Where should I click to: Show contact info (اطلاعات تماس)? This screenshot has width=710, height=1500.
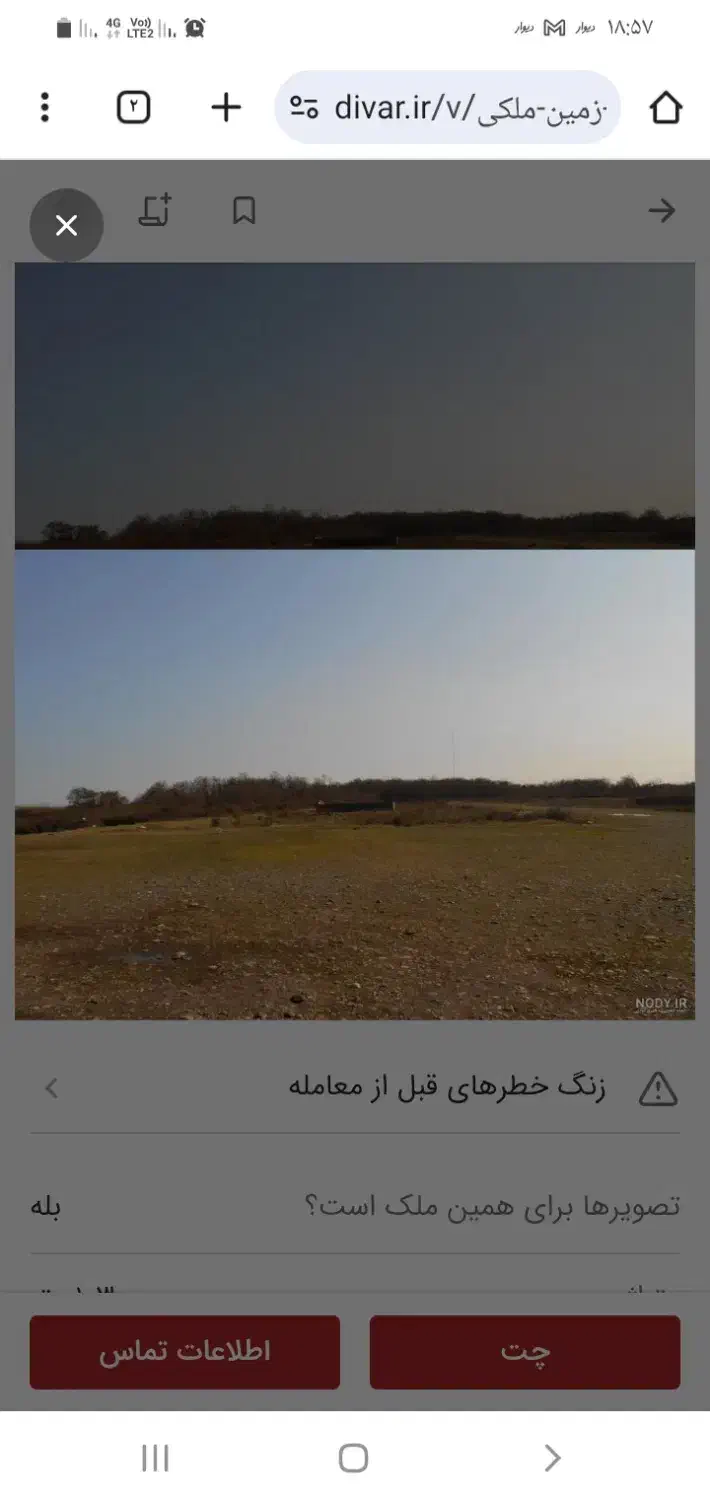tap(185, 1352)
